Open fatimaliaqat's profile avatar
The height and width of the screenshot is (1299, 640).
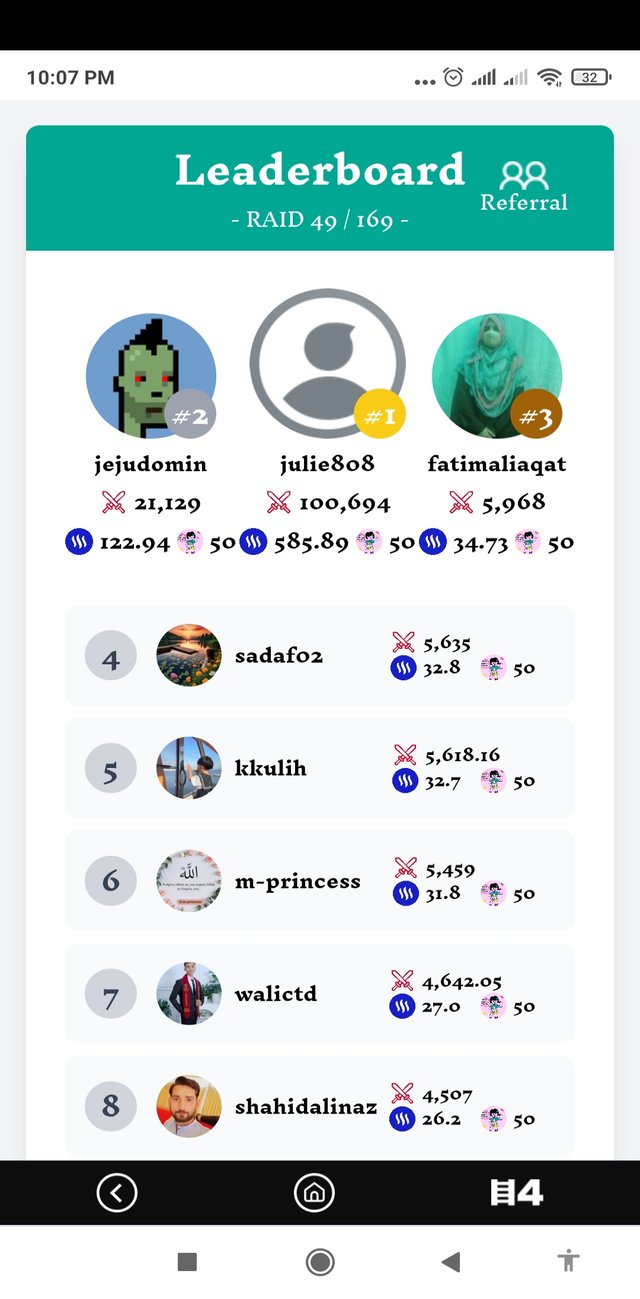coord(496,376)
